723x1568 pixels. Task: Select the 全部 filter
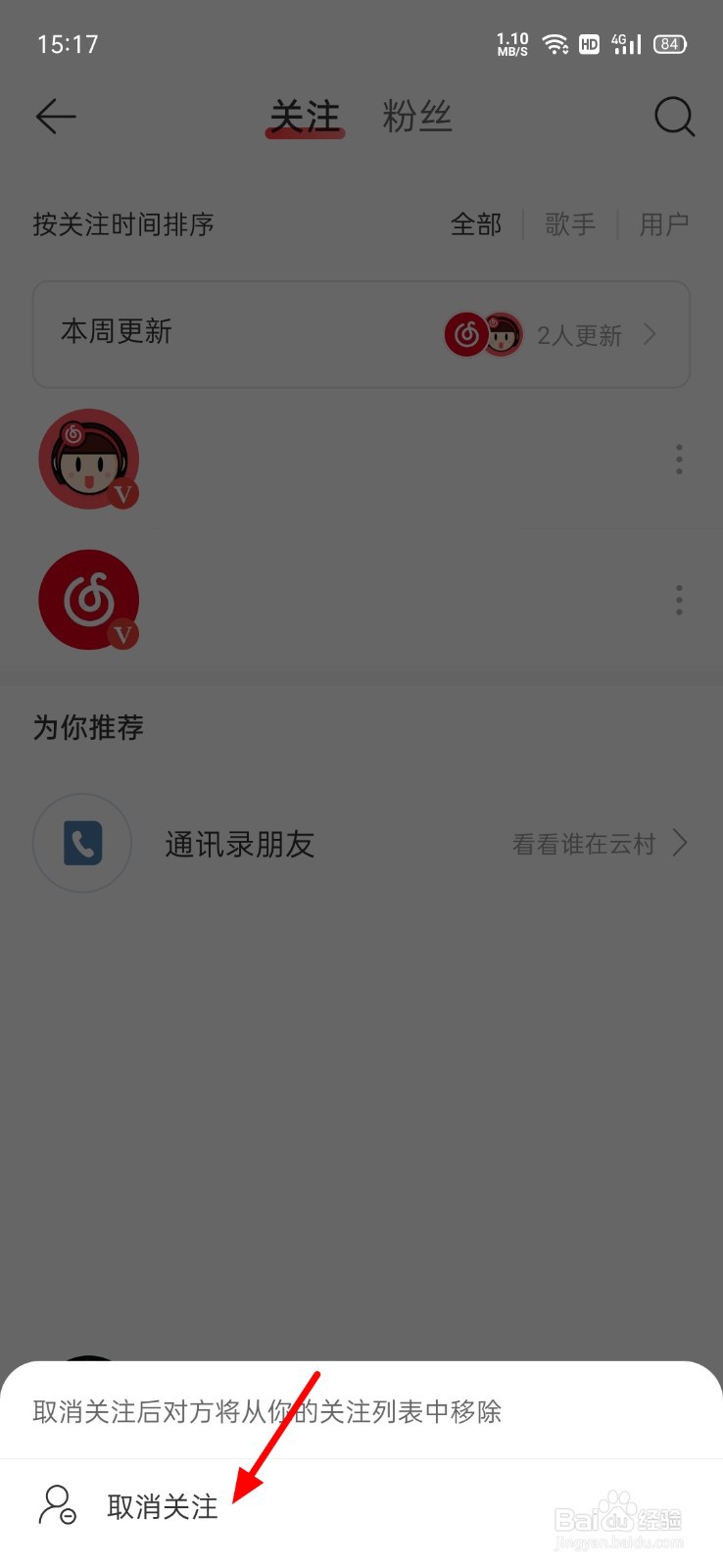tap(476, 224)
